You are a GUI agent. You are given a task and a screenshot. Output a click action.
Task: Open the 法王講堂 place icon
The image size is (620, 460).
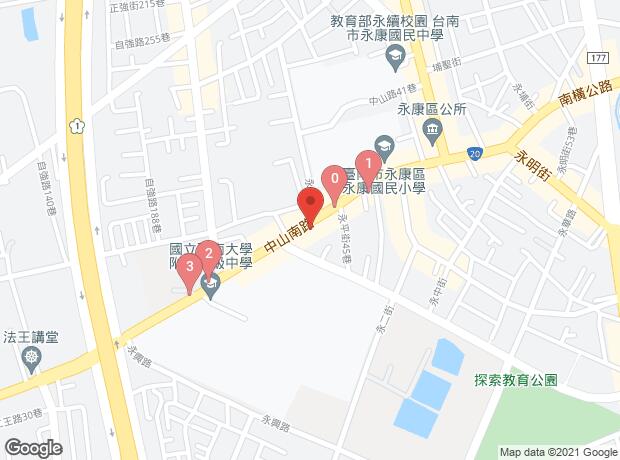[x=32, y=360]
